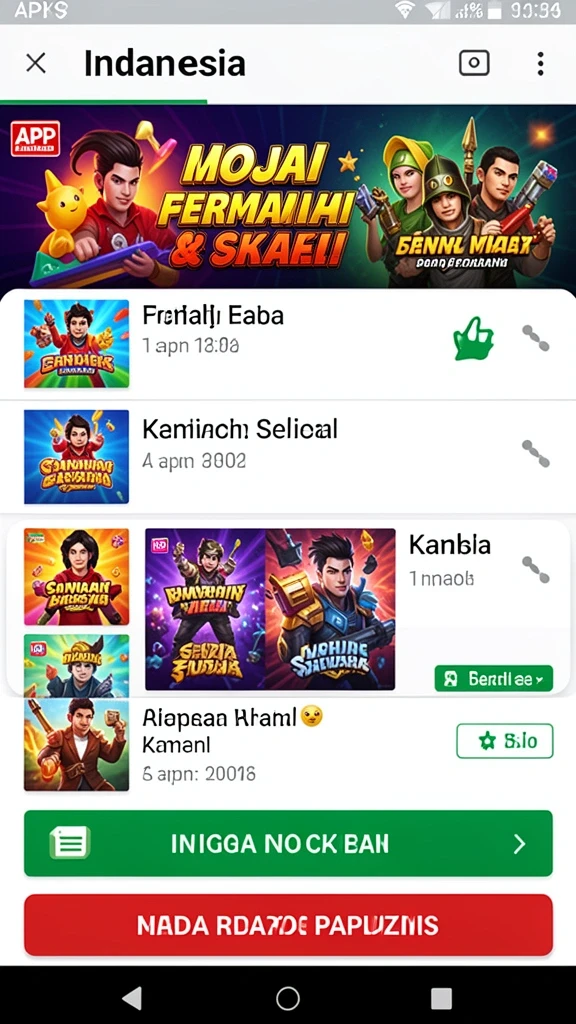Tap the green INIGGA NOCK BAN button

[288, 844]
